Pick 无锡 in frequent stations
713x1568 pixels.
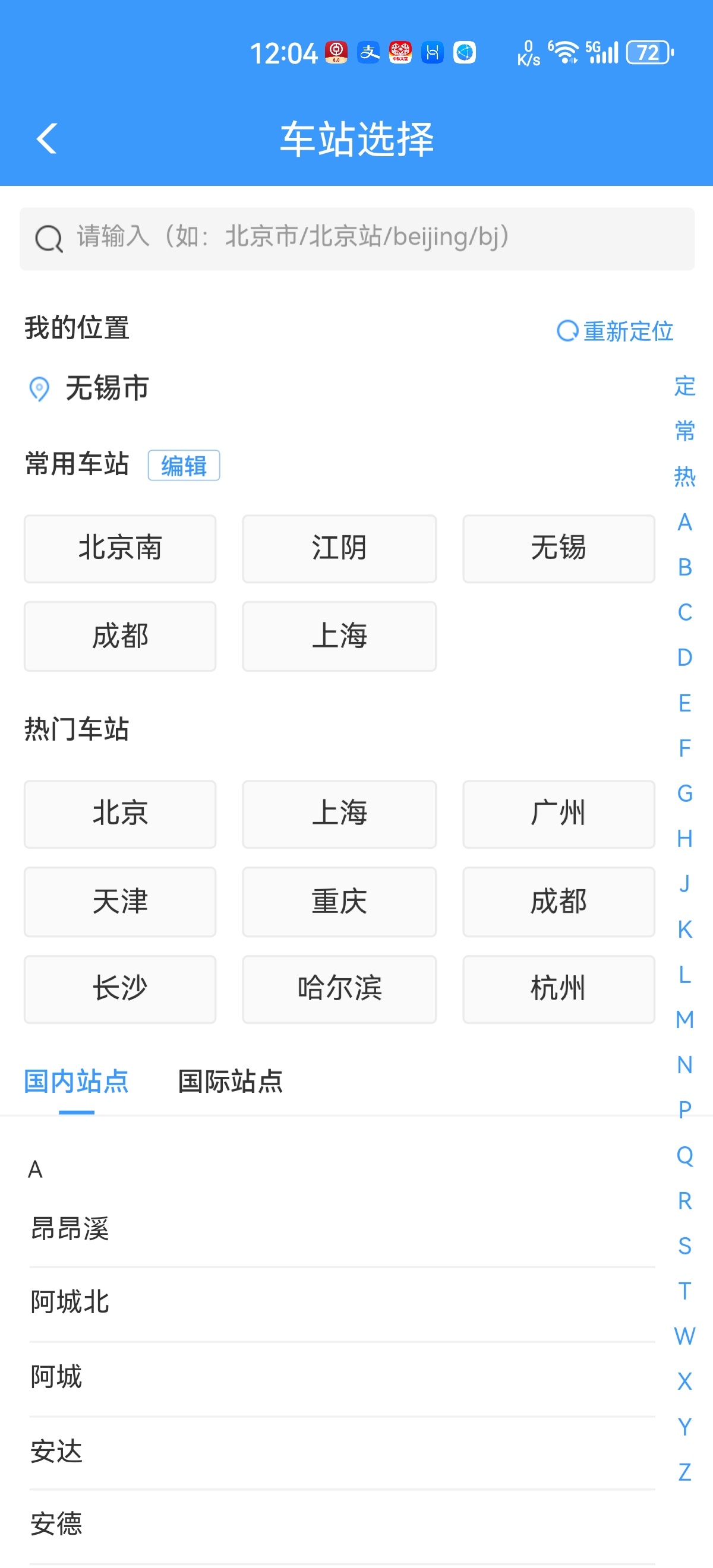click(x=559, y=548)
